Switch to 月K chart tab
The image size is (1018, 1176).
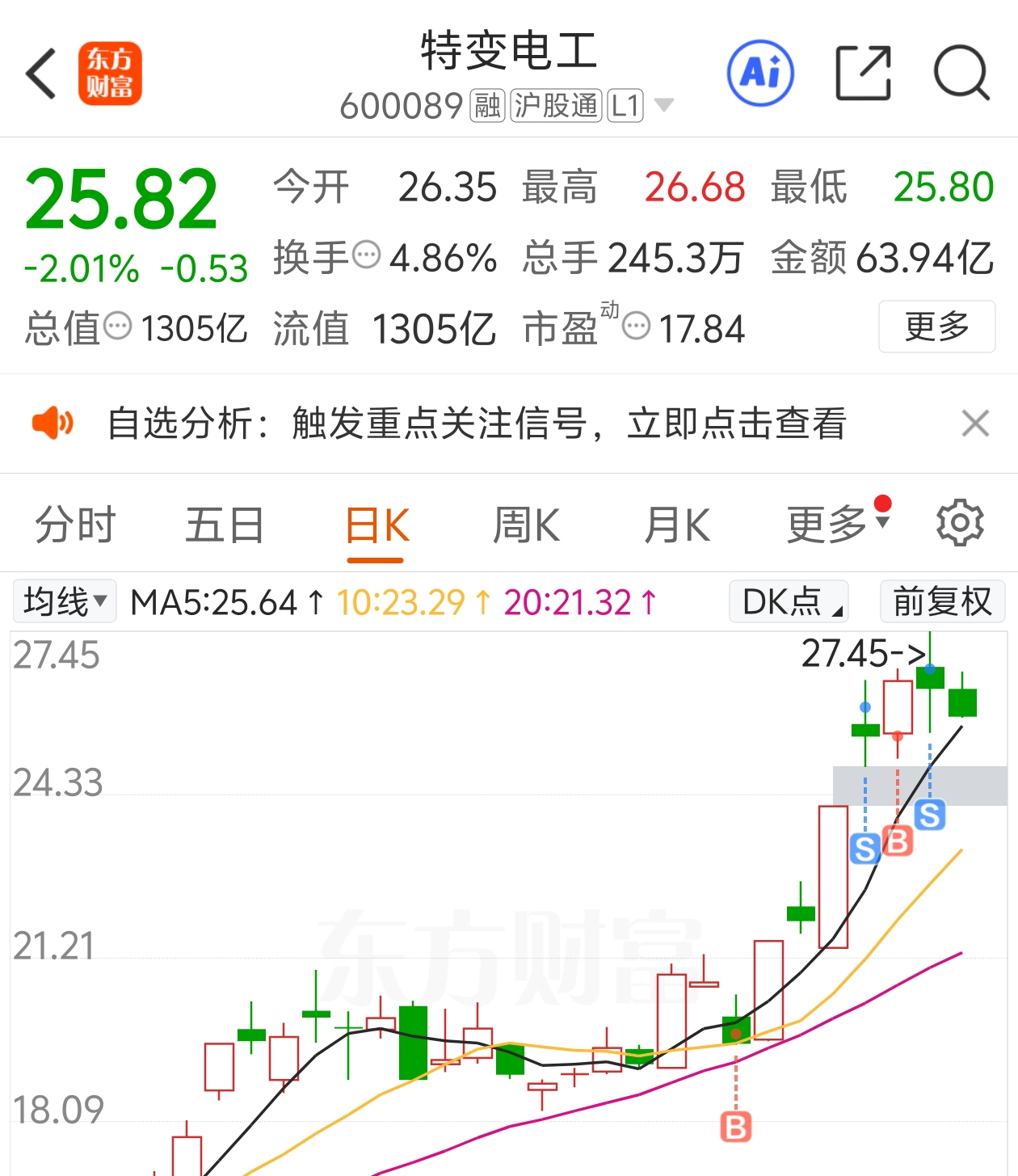point(677,525)
